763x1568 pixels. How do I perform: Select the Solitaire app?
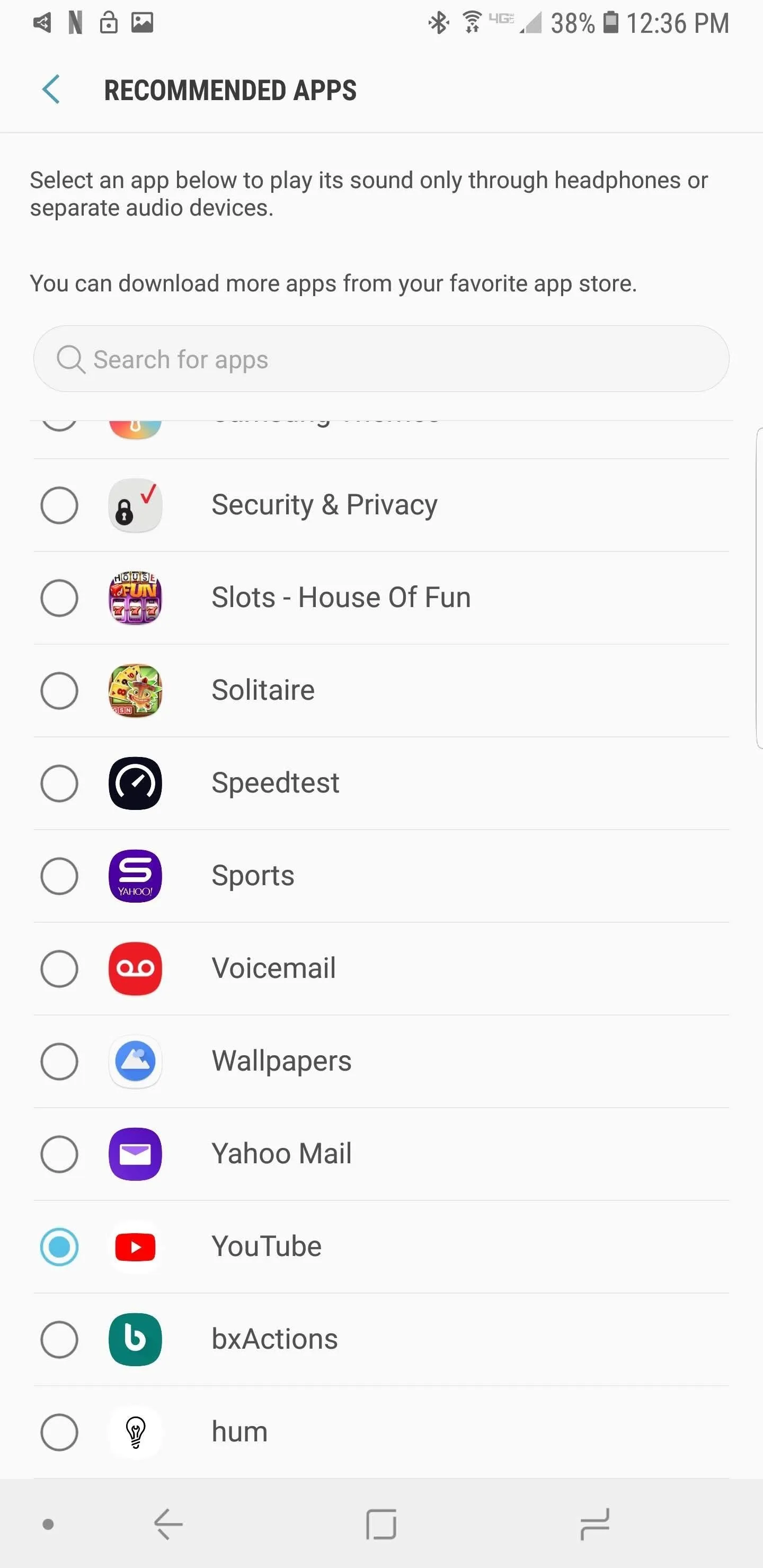coord(381,690)
